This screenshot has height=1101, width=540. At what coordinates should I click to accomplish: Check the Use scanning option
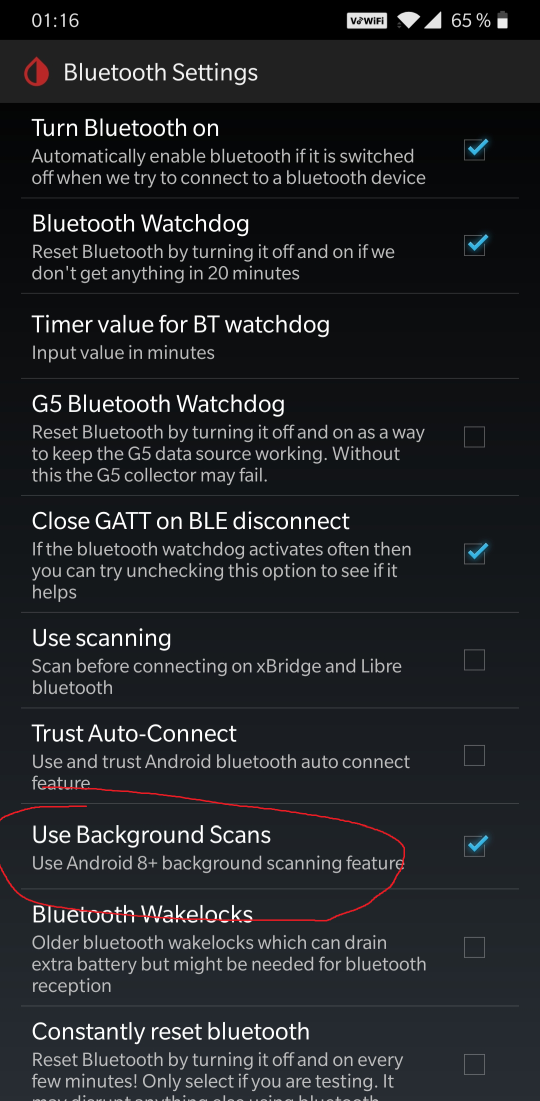pos(475,660)
